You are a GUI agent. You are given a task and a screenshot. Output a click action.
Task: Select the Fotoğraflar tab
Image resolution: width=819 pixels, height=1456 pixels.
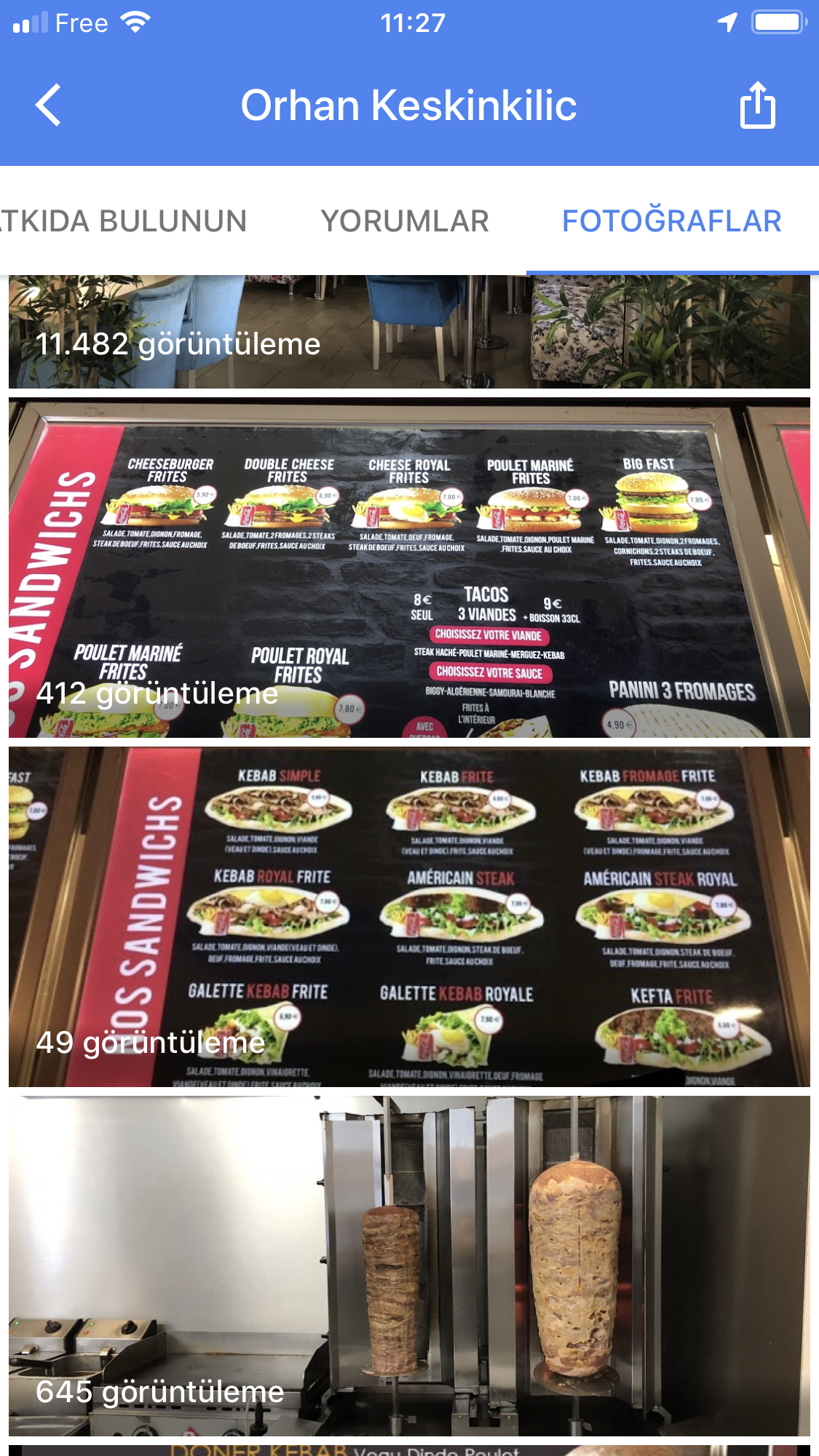671,221
